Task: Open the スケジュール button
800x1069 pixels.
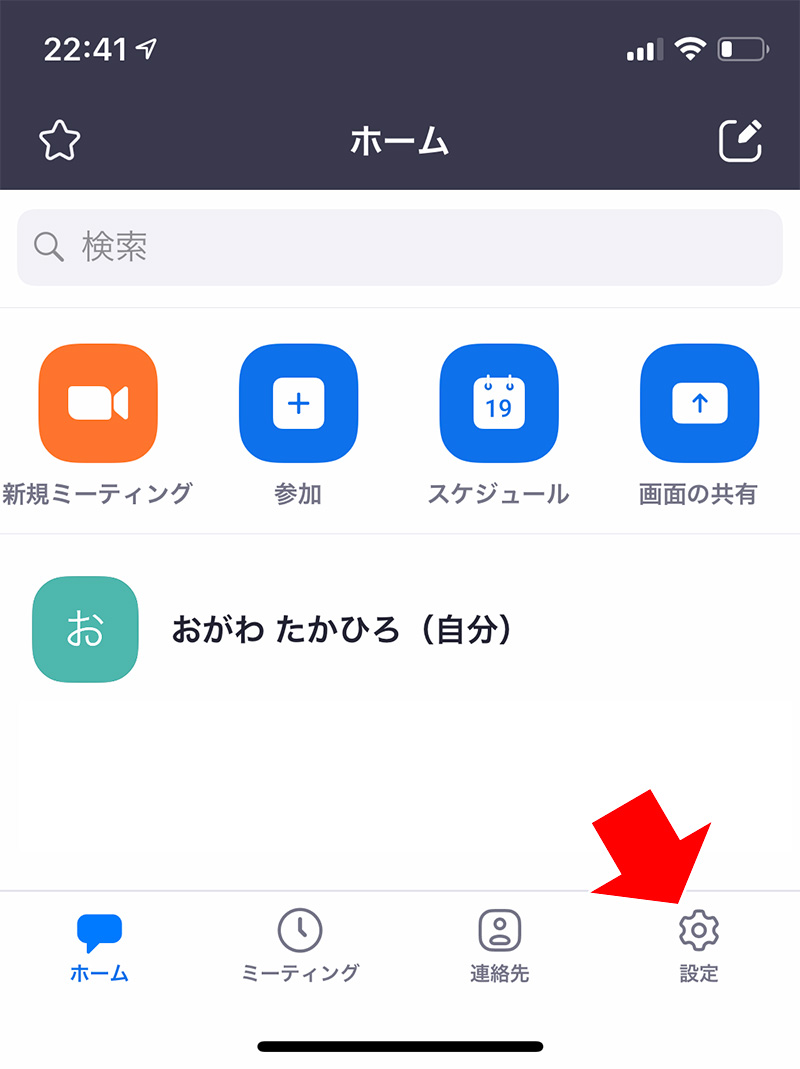Action: pyautogui.click(x=499, y=404)
